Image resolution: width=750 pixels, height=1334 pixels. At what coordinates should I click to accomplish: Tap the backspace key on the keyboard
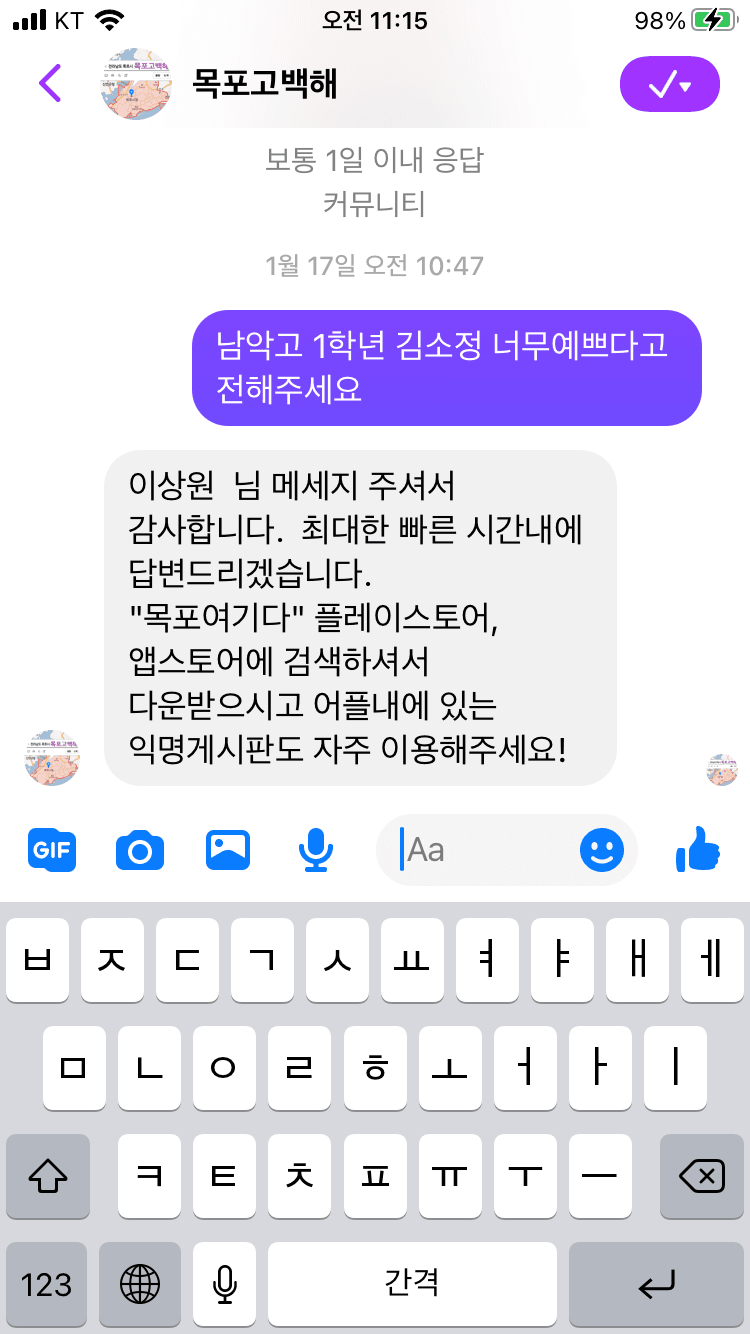click(x=702, y=1177)
